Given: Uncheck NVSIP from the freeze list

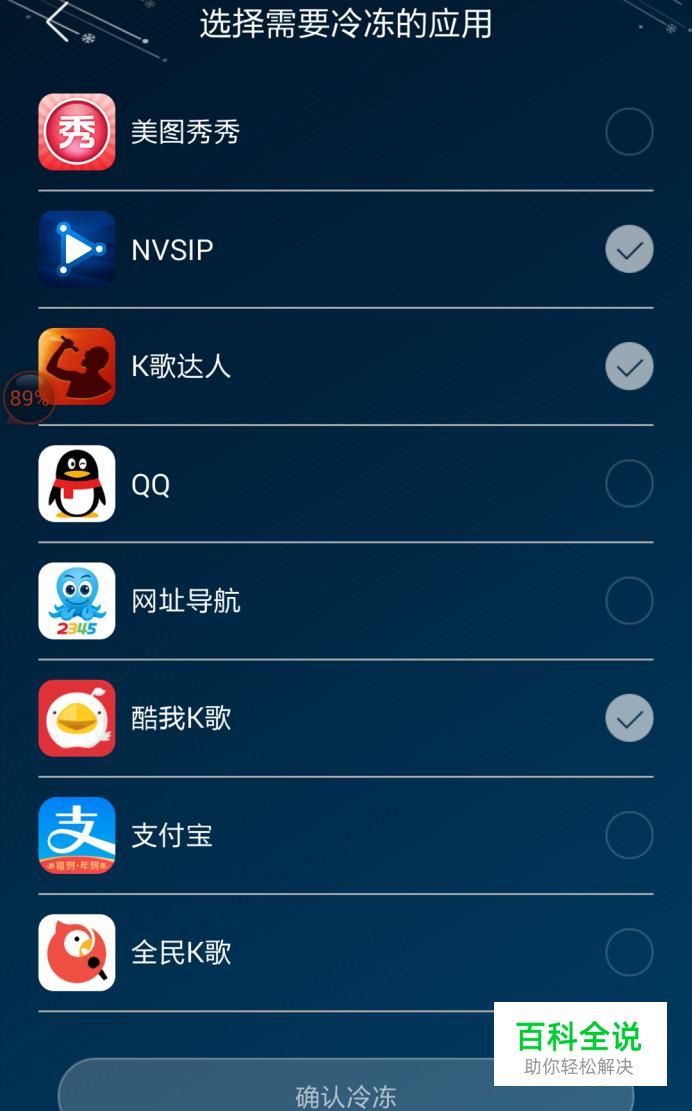Looking at the screenshot, I should (629, 249).
